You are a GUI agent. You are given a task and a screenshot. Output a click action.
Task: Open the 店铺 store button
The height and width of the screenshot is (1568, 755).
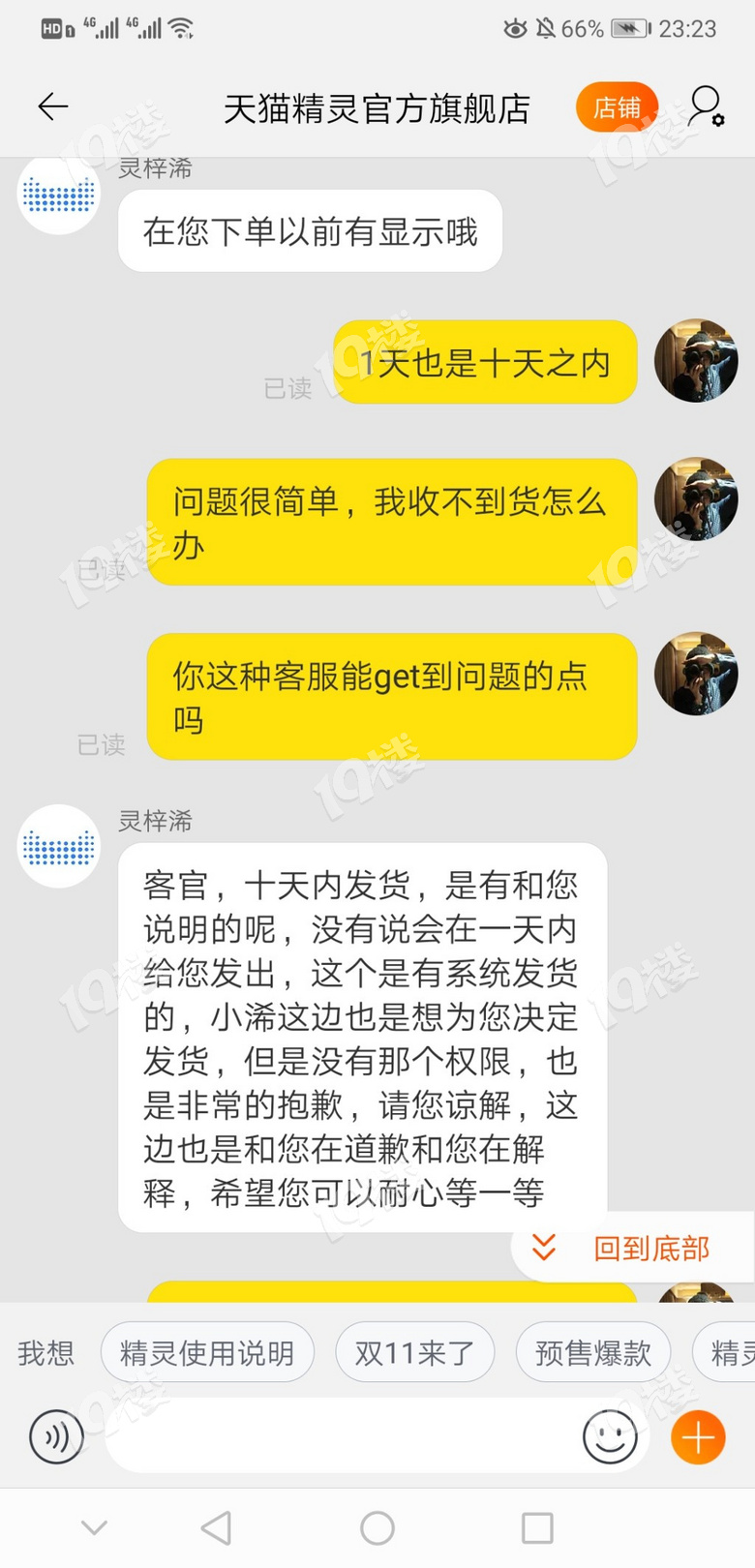coord(617,107)
